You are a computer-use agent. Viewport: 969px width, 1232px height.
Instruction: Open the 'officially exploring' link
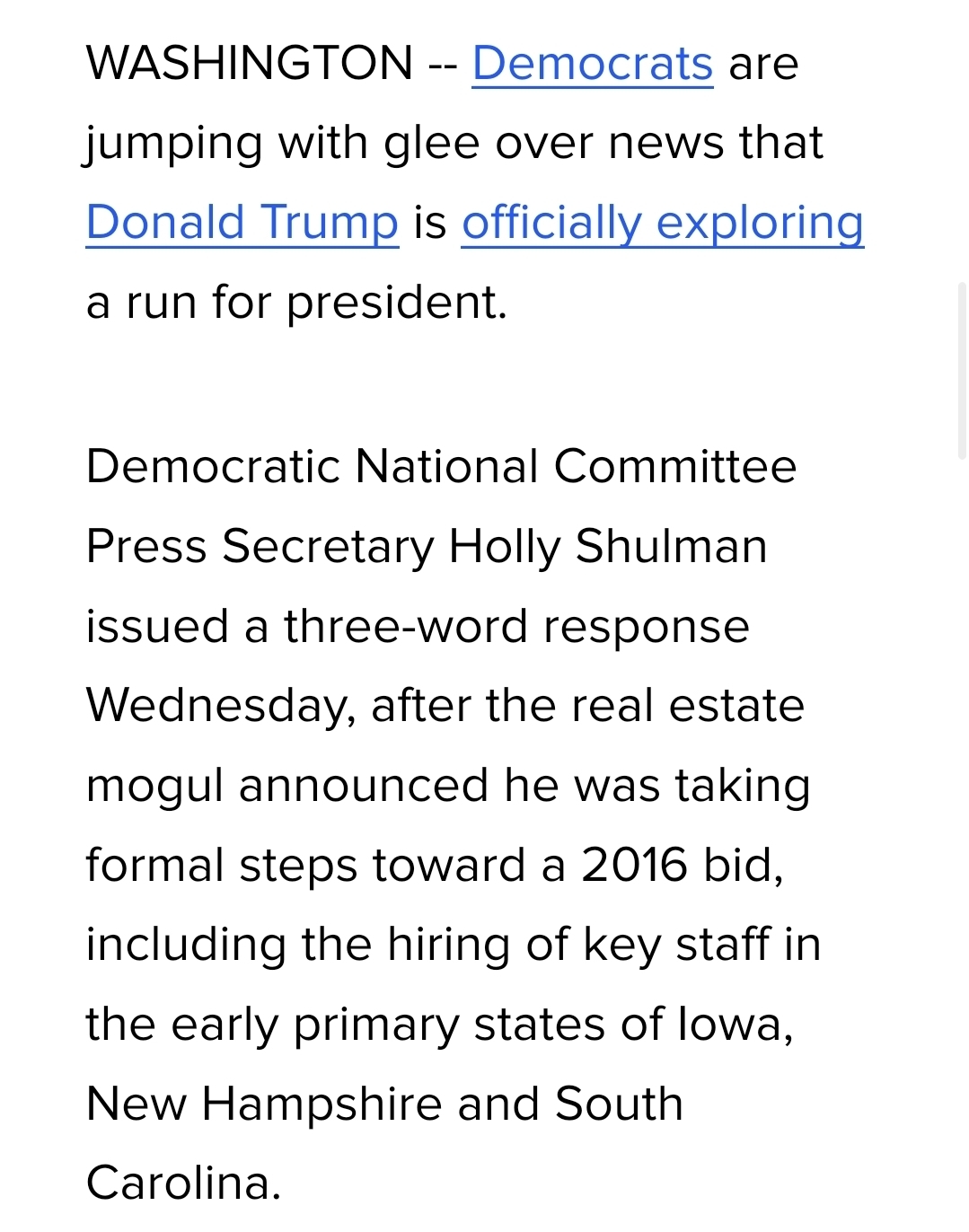click(662, 223)
